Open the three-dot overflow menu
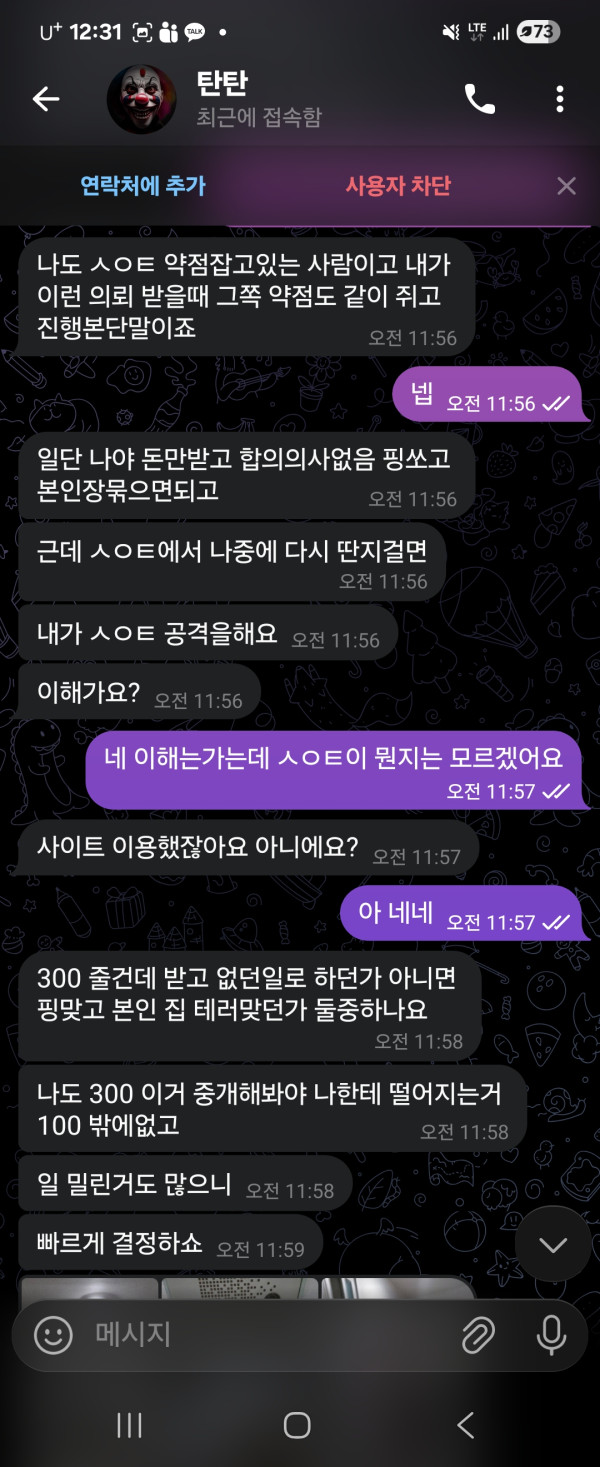Image resolution: width=600 pixels, height=1467 pixels. coord(559,98)
